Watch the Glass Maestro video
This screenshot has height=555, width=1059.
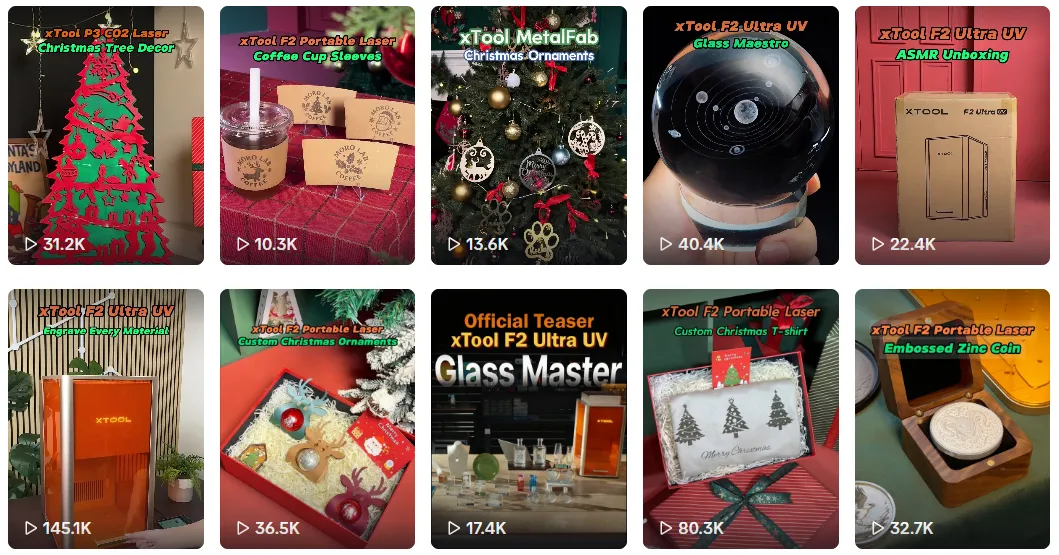[x=741, y=136]
